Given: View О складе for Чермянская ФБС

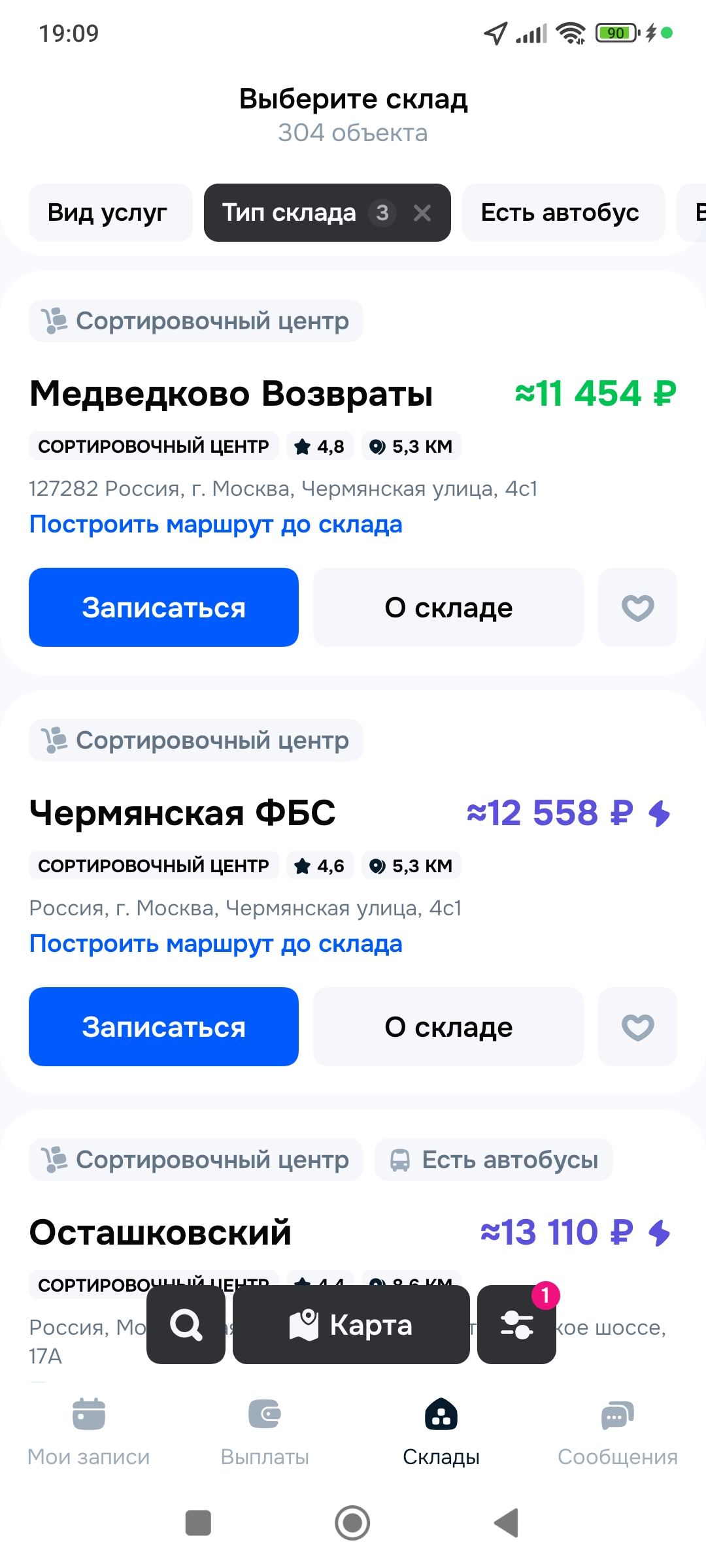Looking at the screenshot, I should [448, 1027].
